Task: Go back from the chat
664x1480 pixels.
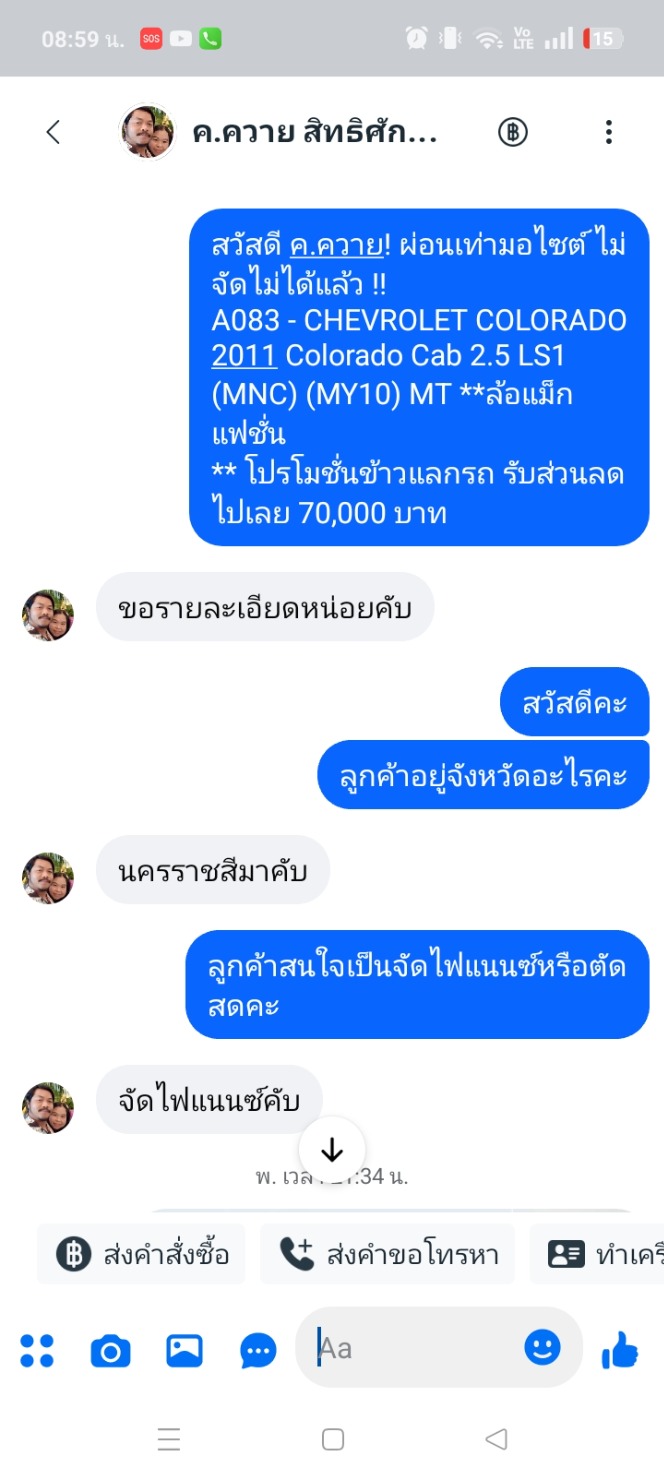Action: tap(54, 132)
